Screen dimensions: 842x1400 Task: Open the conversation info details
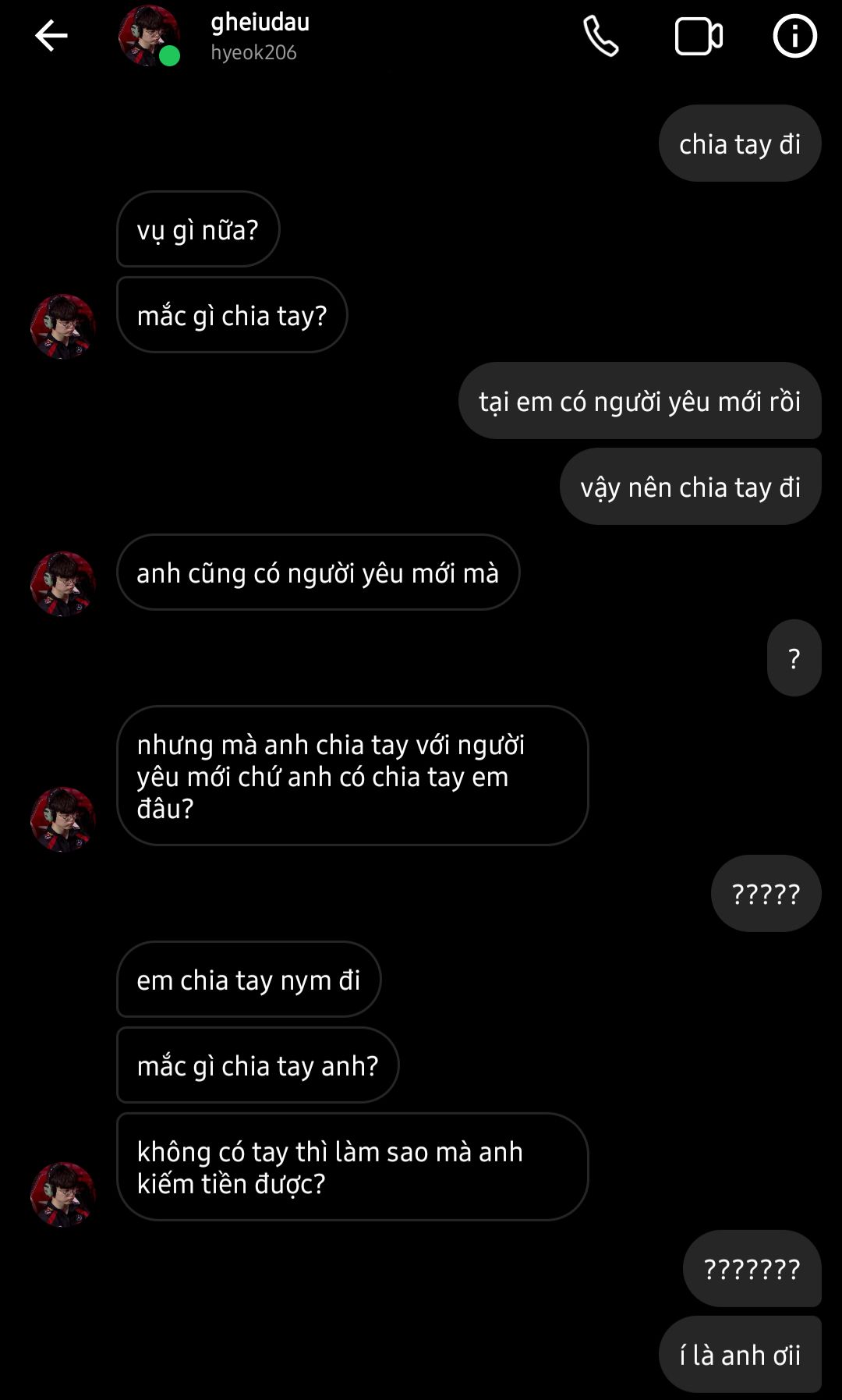[794, 36]
